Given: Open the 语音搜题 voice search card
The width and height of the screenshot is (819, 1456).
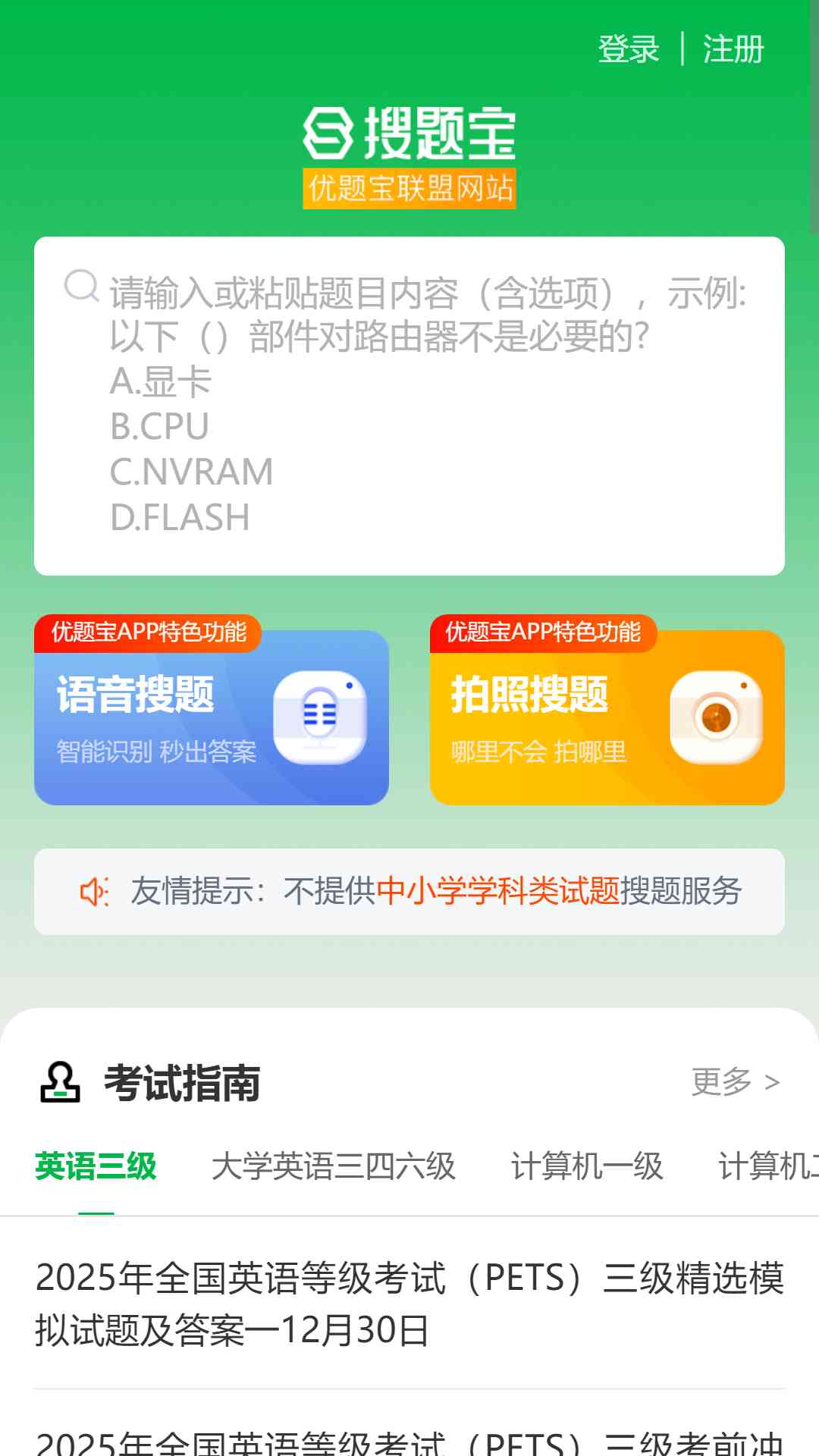Looking at the screenshot, I should (211, 717).
